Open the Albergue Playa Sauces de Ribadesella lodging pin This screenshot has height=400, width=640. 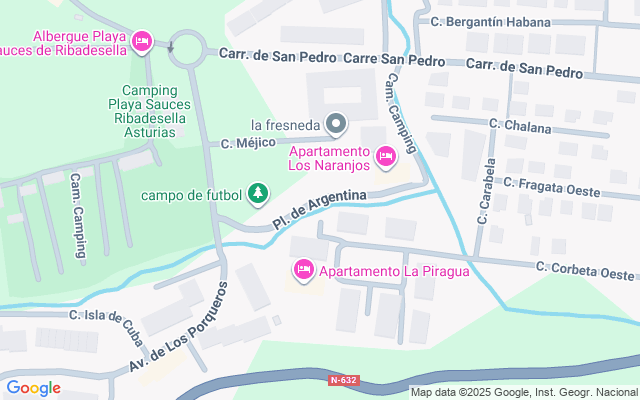pos(142,42)
